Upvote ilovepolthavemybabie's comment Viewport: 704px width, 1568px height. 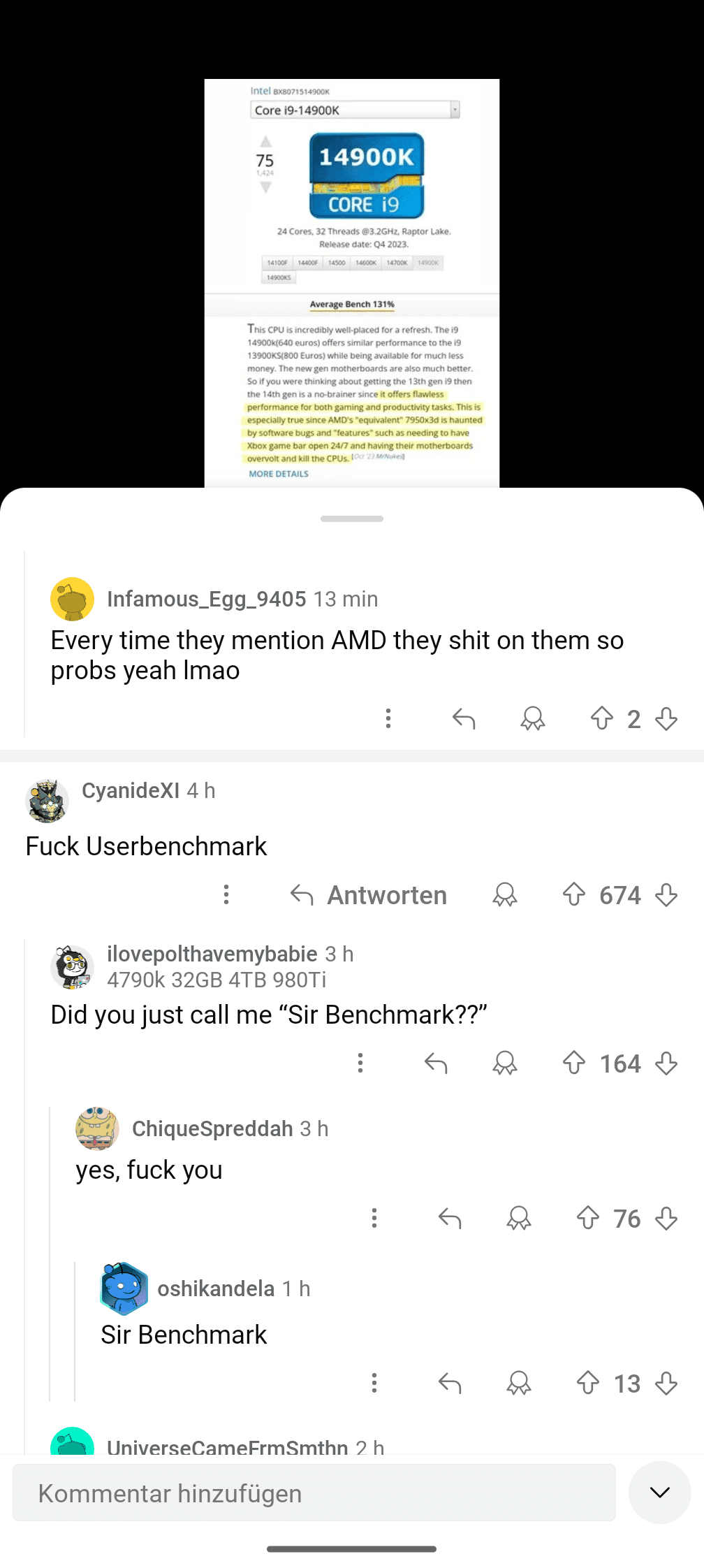pos(574,1063)
